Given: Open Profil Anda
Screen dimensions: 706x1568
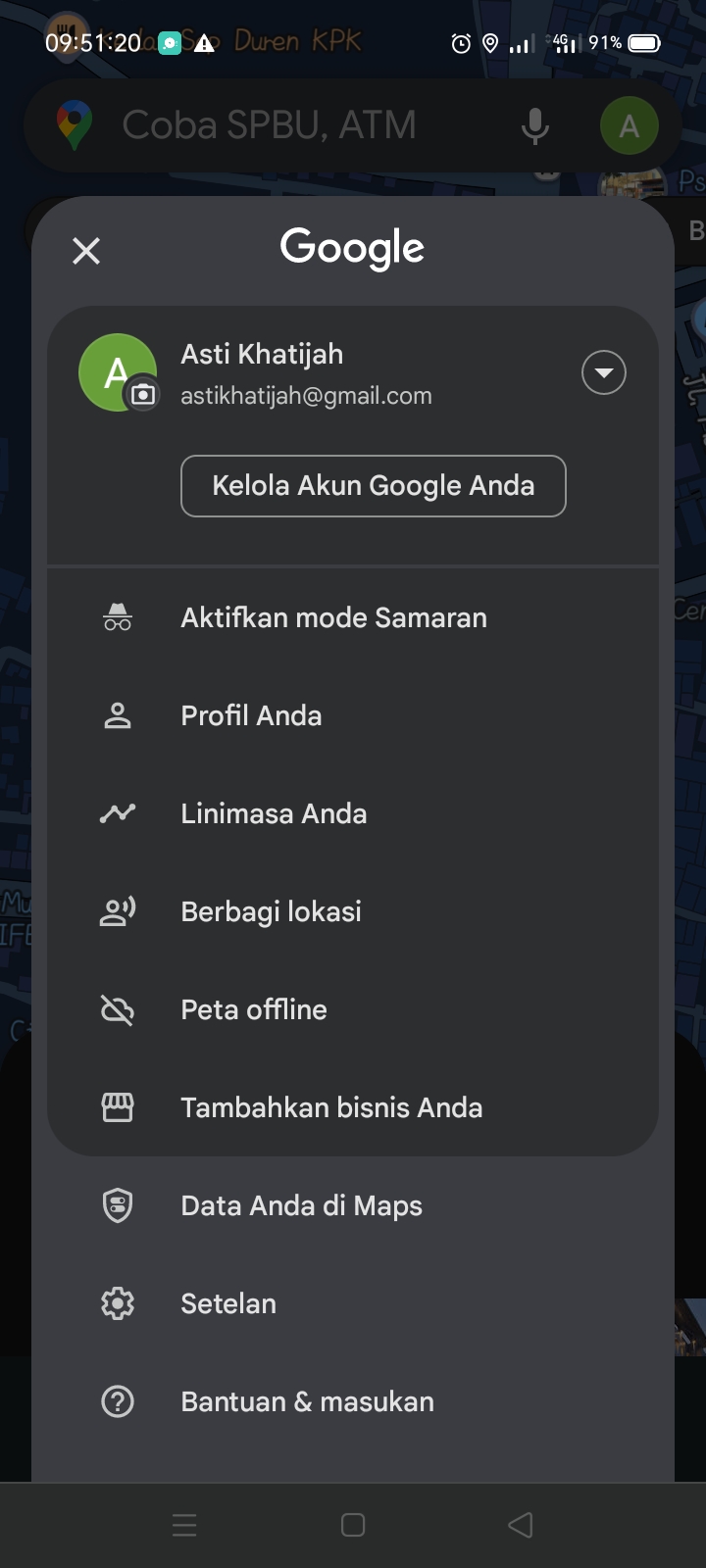Looking at the screenshot, I should coord(353,715).
